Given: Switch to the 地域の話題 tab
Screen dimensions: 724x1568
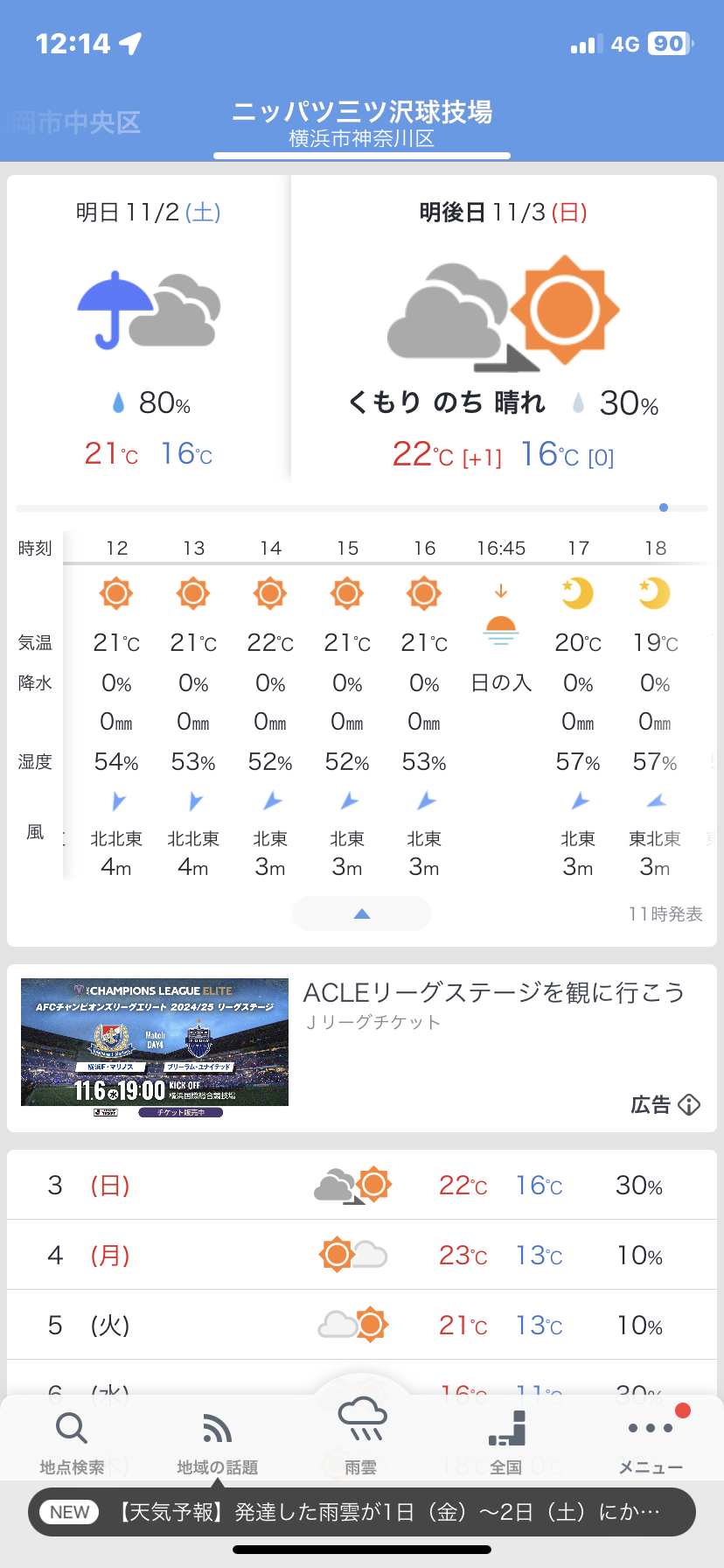Looking at the screenshot, I should click(217, 1442).
